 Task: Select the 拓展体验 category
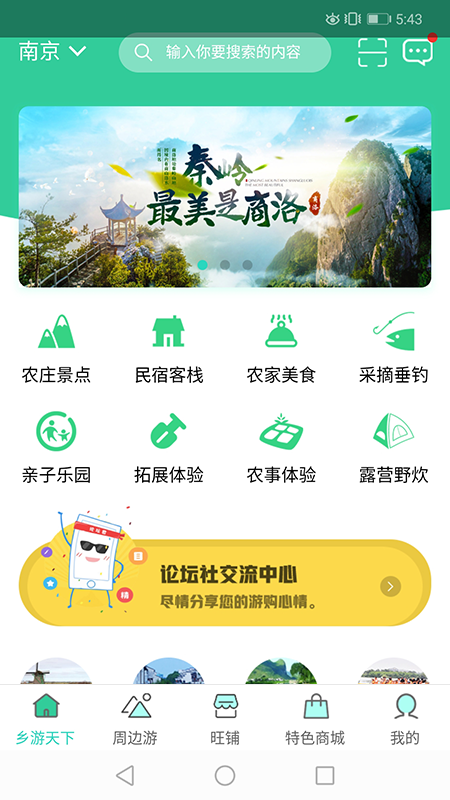[169, 448]
